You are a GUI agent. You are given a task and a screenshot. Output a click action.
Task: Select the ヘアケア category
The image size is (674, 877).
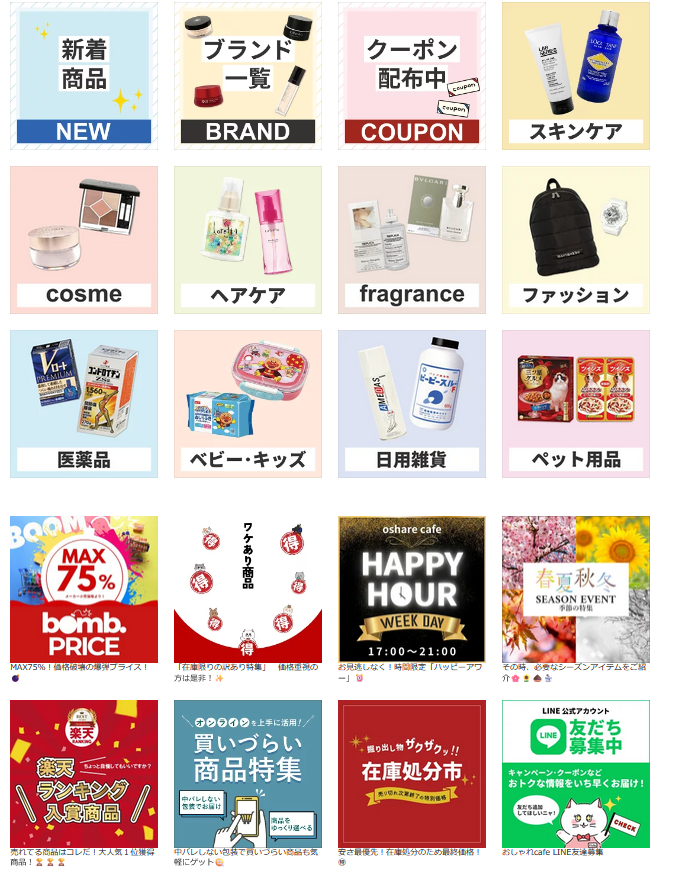248,240
